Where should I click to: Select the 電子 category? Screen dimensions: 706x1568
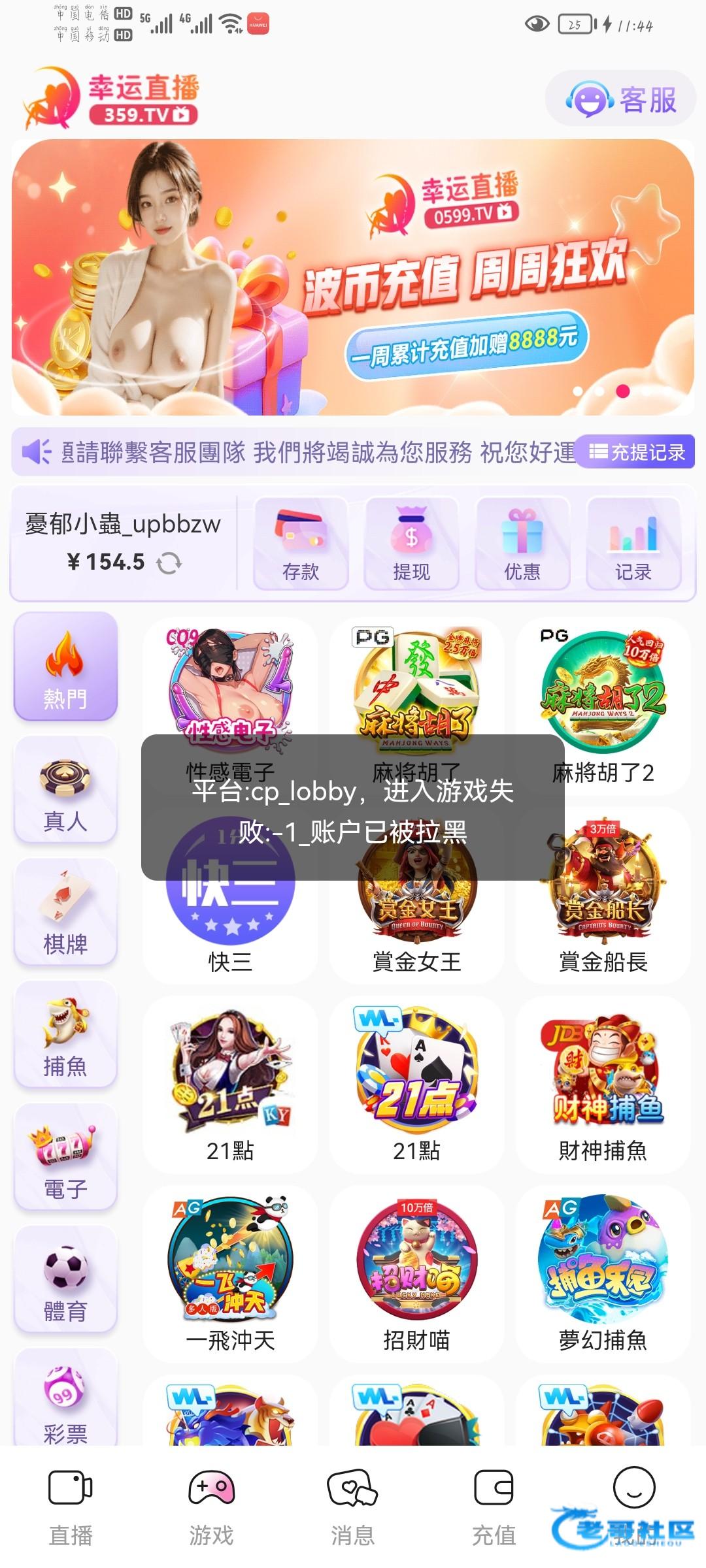pos(65,1159)
